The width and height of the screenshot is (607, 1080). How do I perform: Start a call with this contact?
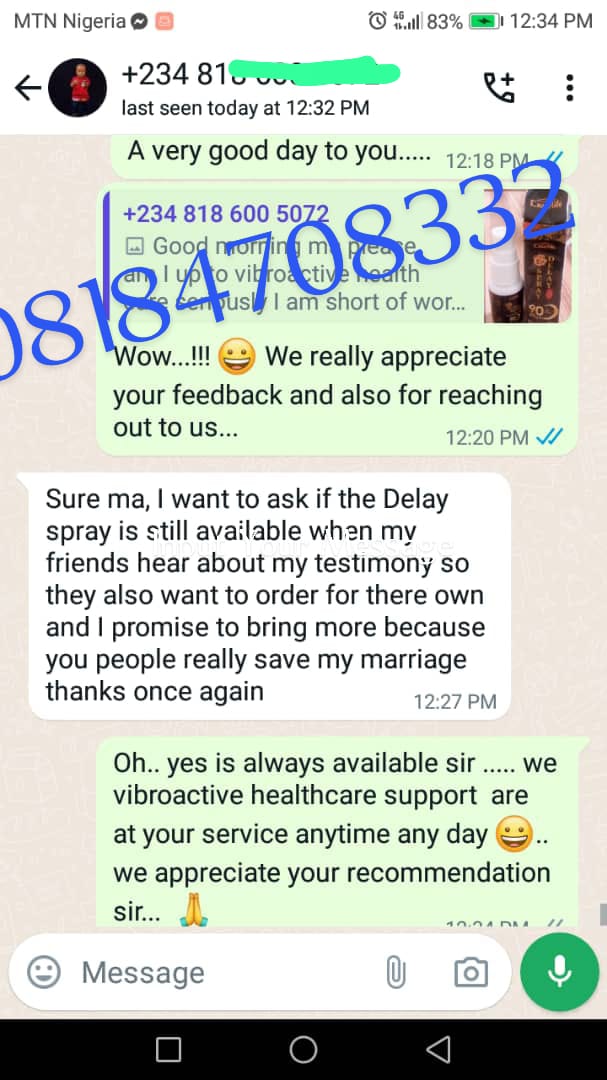[x=499, y=88]
